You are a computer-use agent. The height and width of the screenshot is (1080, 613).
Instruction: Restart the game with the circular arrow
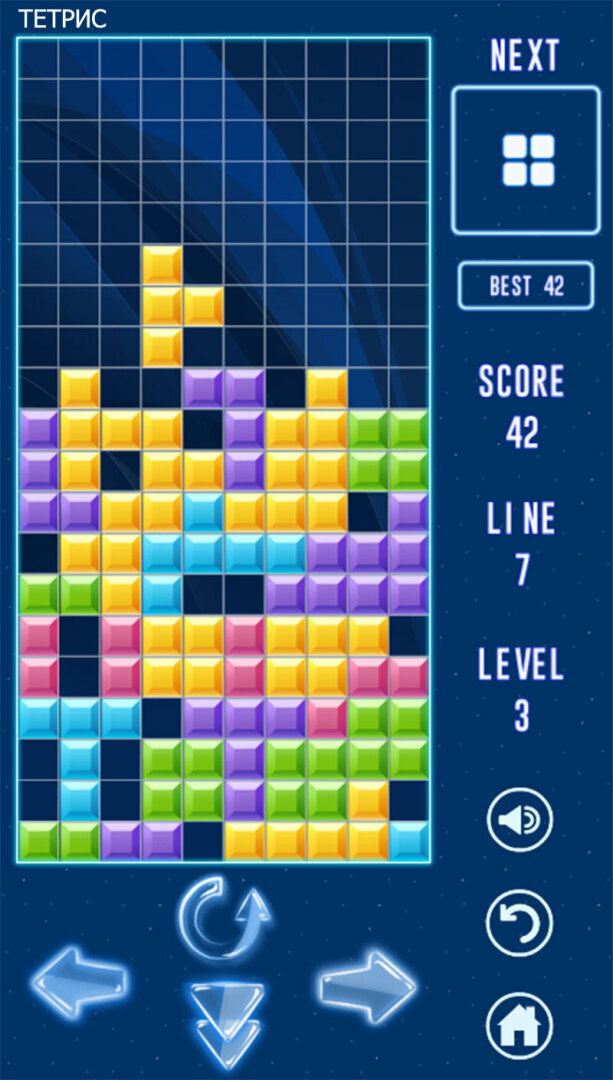519,921
